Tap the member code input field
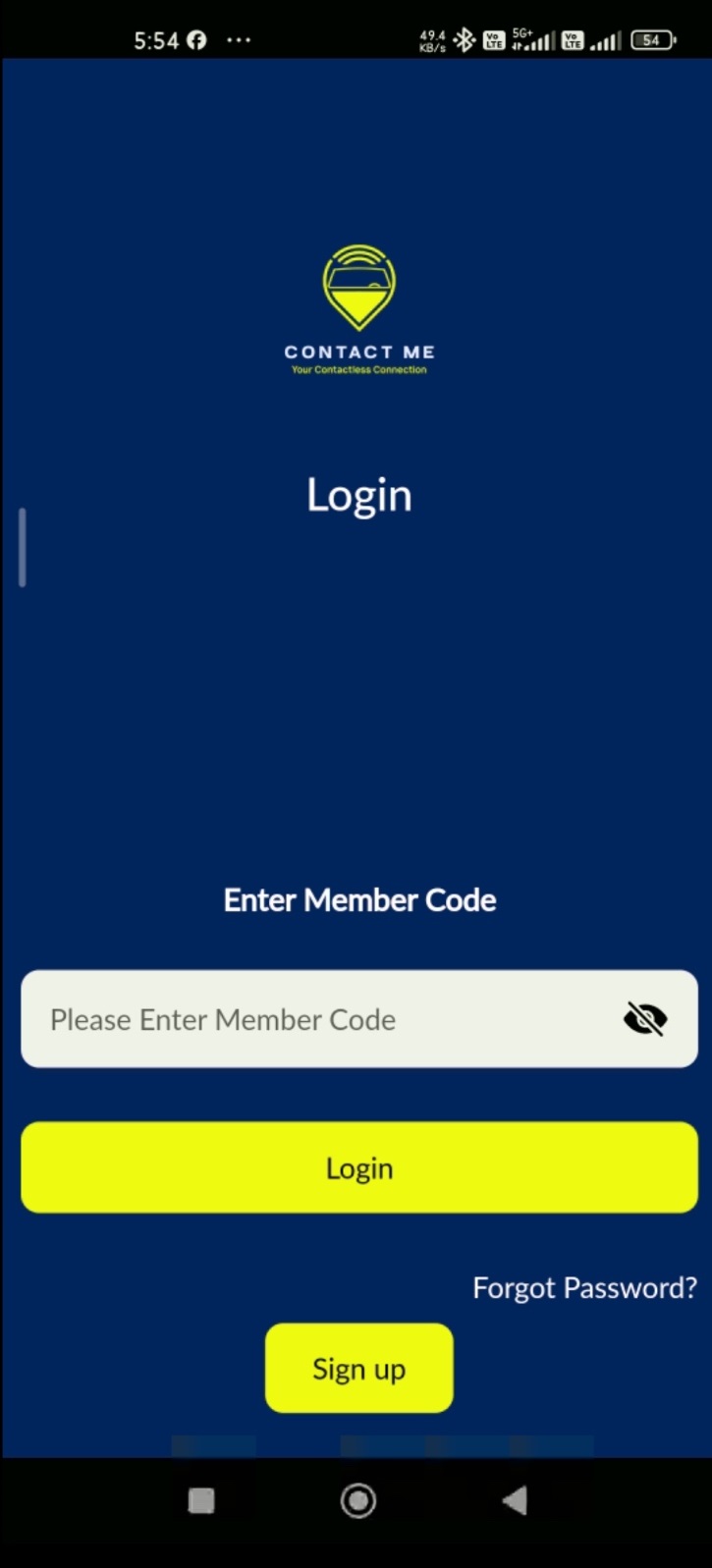The width and height of the screenshot is (712, 1568). 314,1019
